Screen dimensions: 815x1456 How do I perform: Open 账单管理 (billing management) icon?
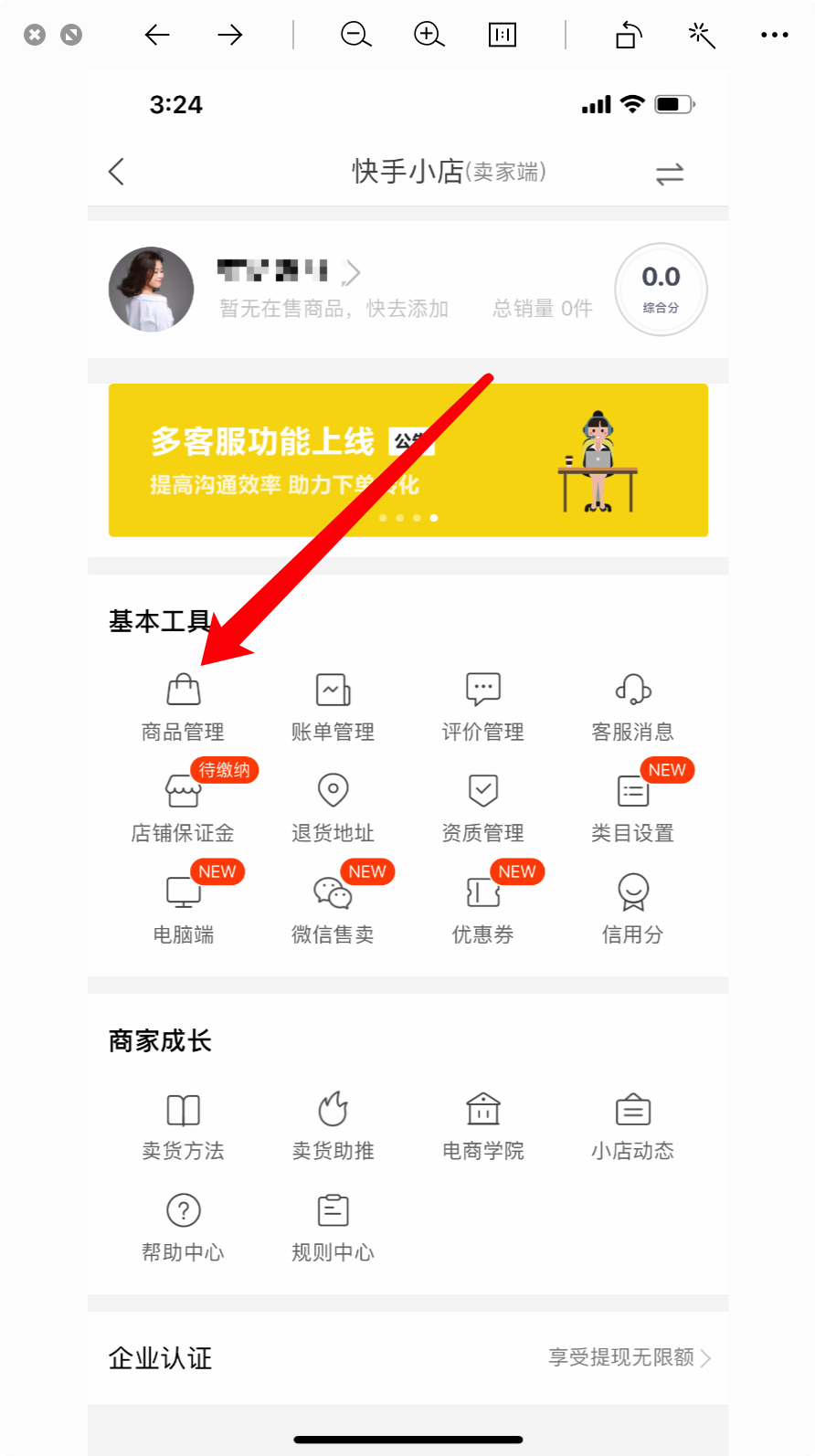pyautogui.click(x=332, y=703)
